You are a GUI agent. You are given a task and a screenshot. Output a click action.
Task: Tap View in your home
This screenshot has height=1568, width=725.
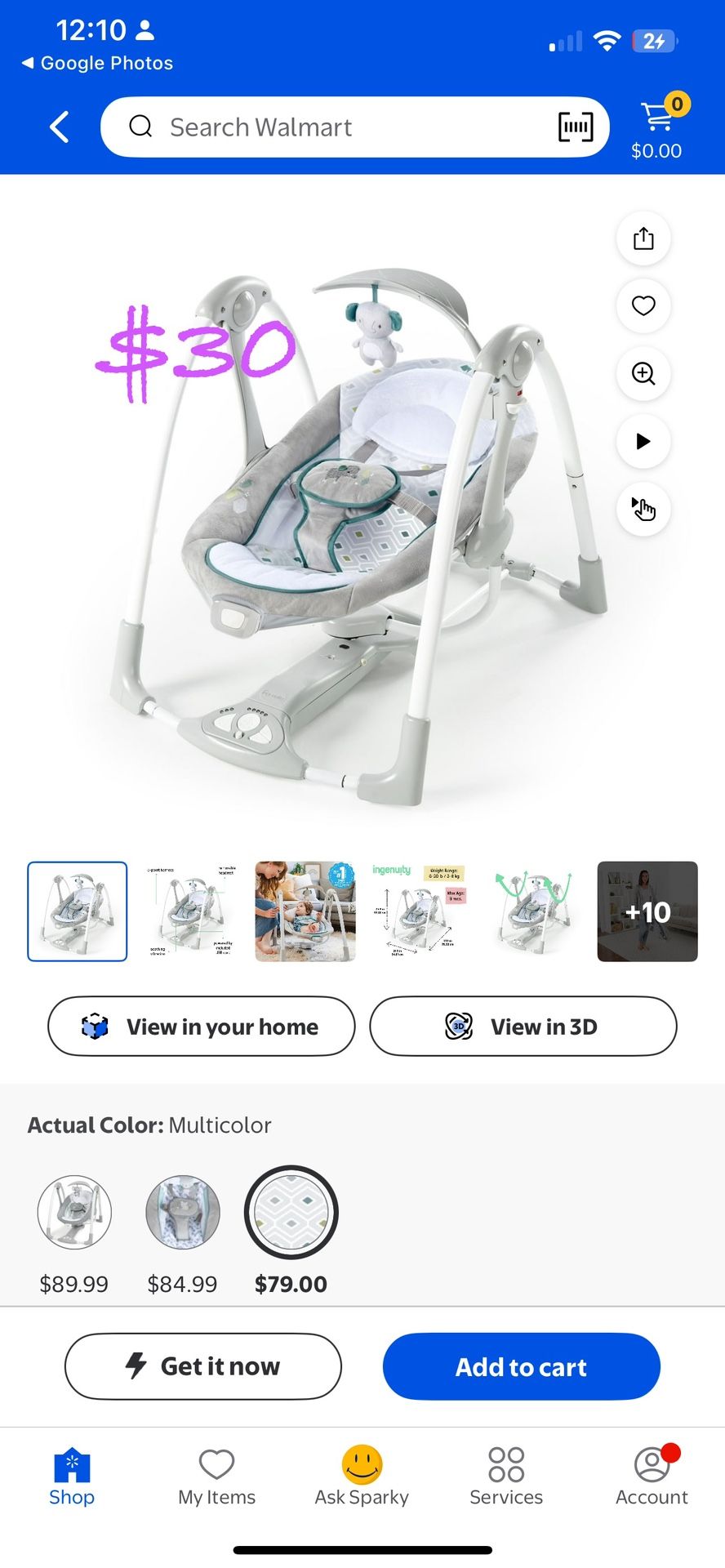tap(202, 1027)
